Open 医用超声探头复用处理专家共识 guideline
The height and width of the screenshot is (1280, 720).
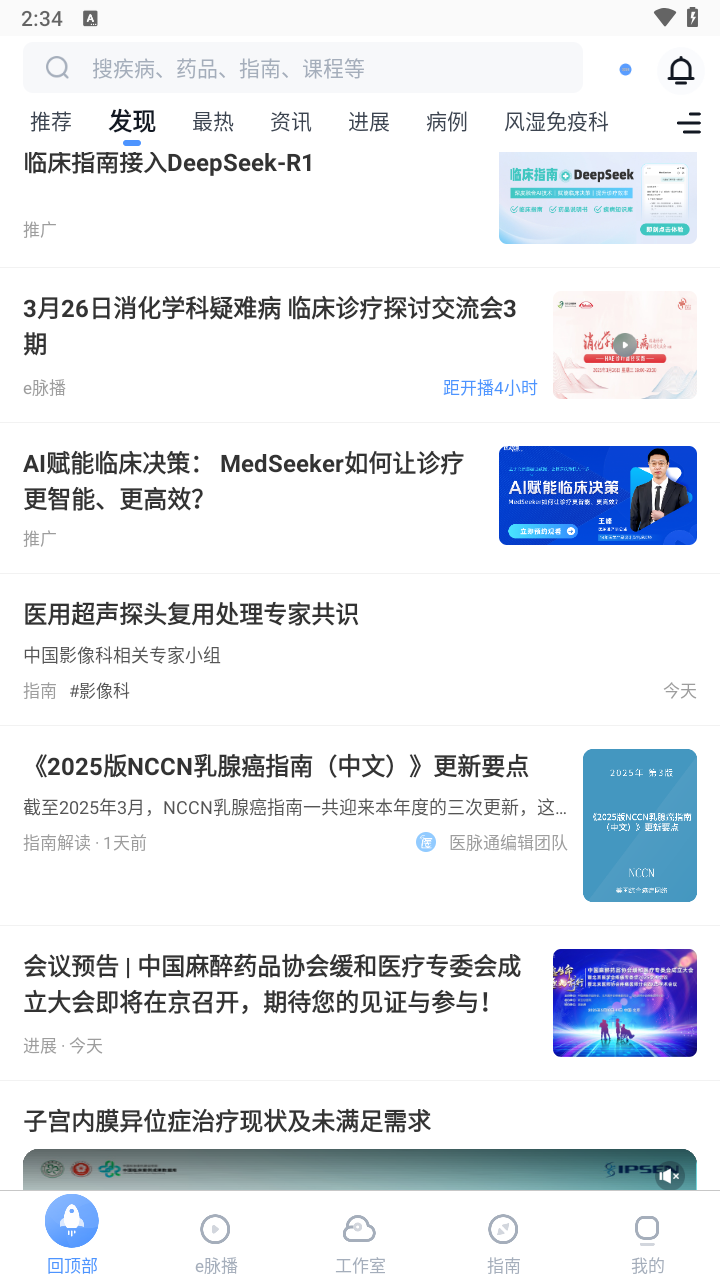pyautogui.click(x=191, y=614)
